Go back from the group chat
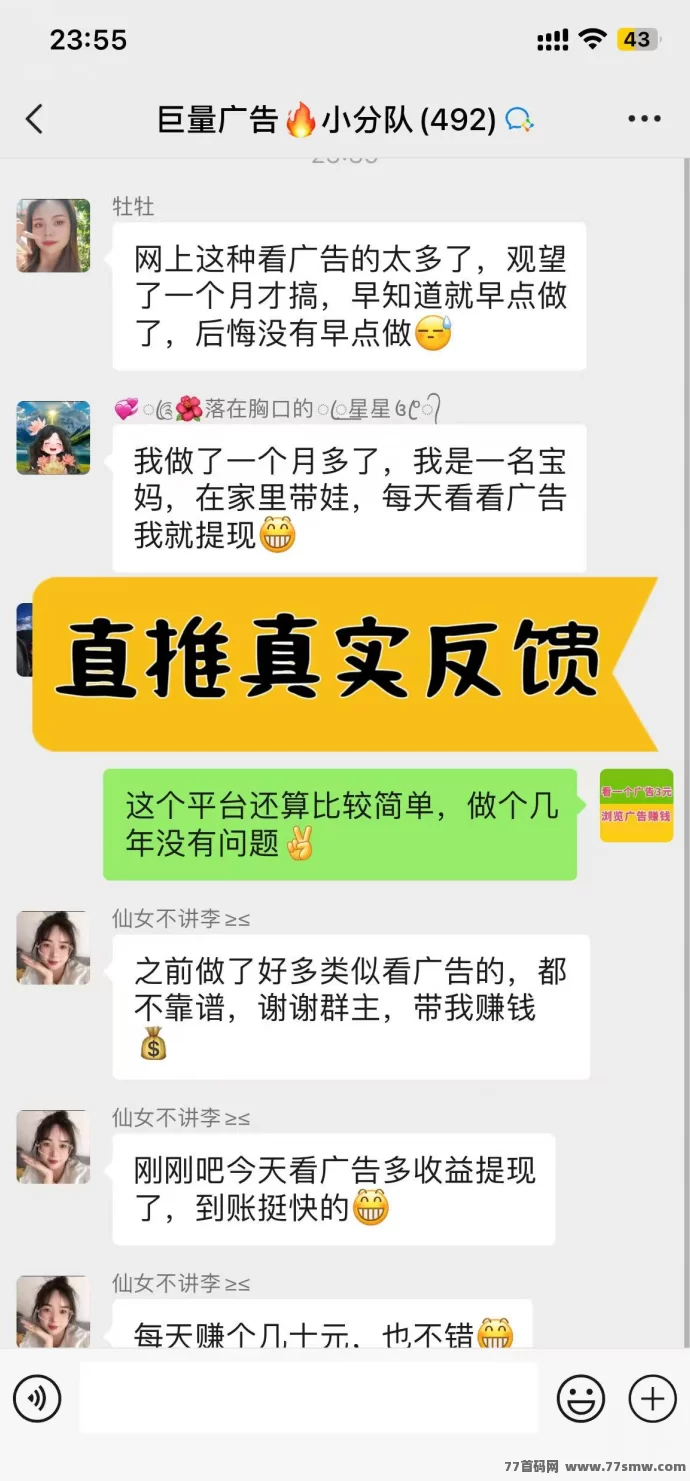The width and height of the screenshot is (690, 1481). click(x=34, y=120)
